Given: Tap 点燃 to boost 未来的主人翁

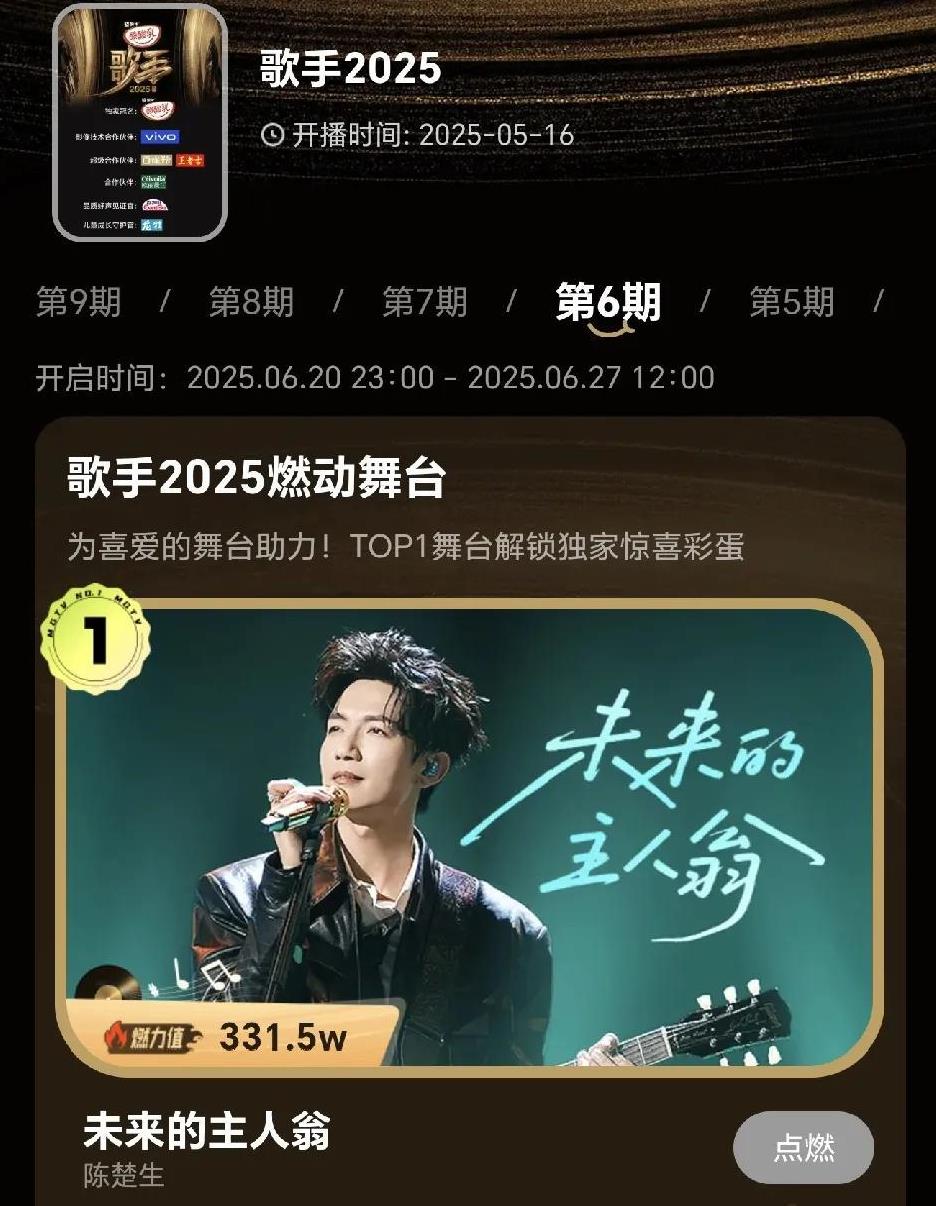Looking at the screenshot, I should coord(804,1148).
